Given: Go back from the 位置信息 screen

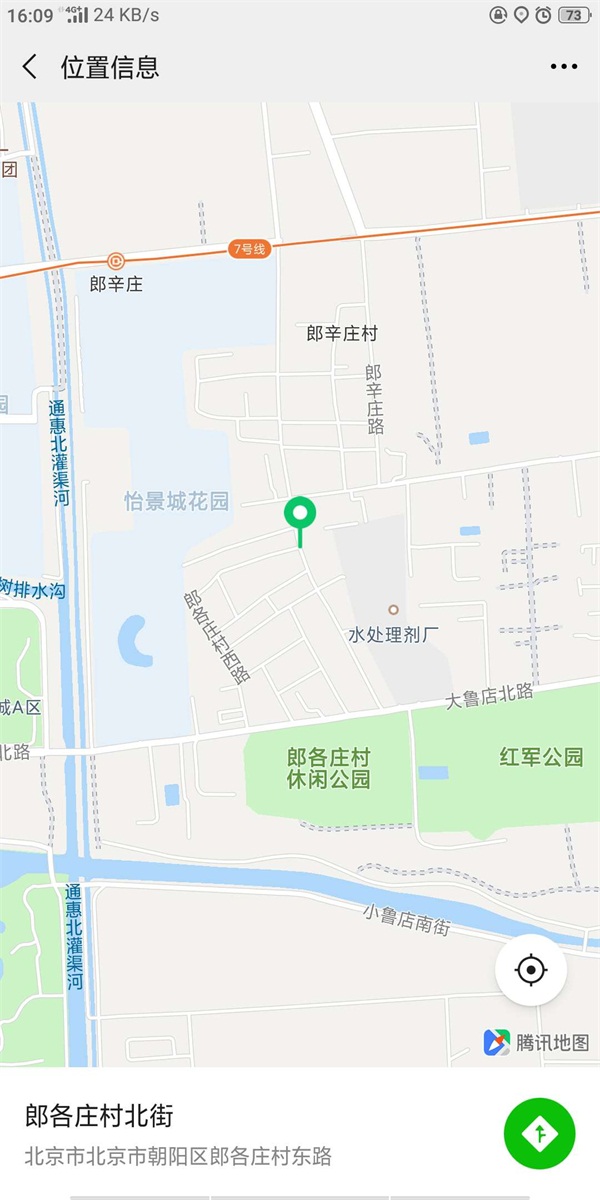Looking at the screenshot, I should (x=30, y=67).
